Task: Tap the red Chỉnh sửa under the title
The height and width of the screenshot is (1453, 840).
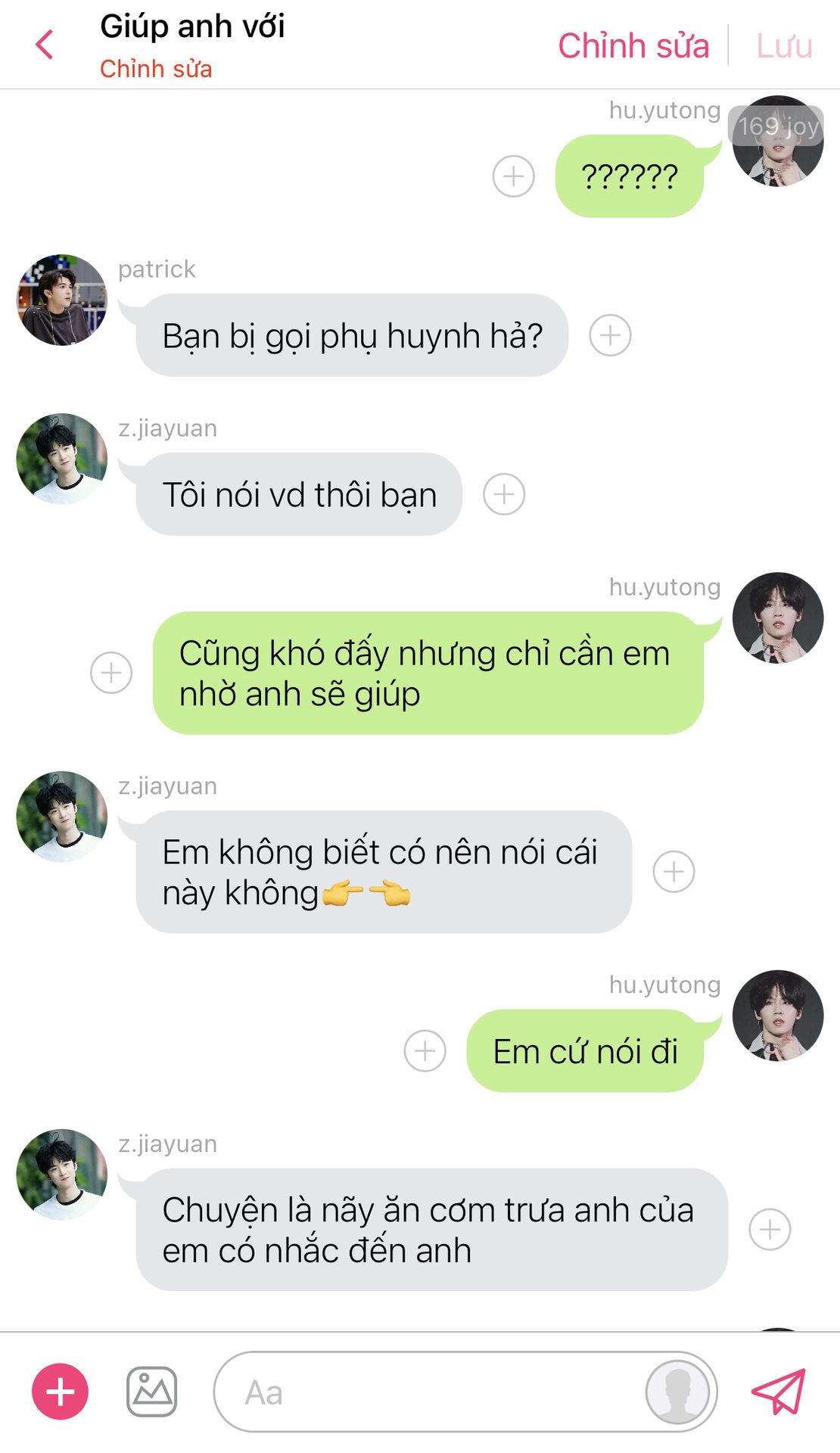Action: click(x=156, y=69)
